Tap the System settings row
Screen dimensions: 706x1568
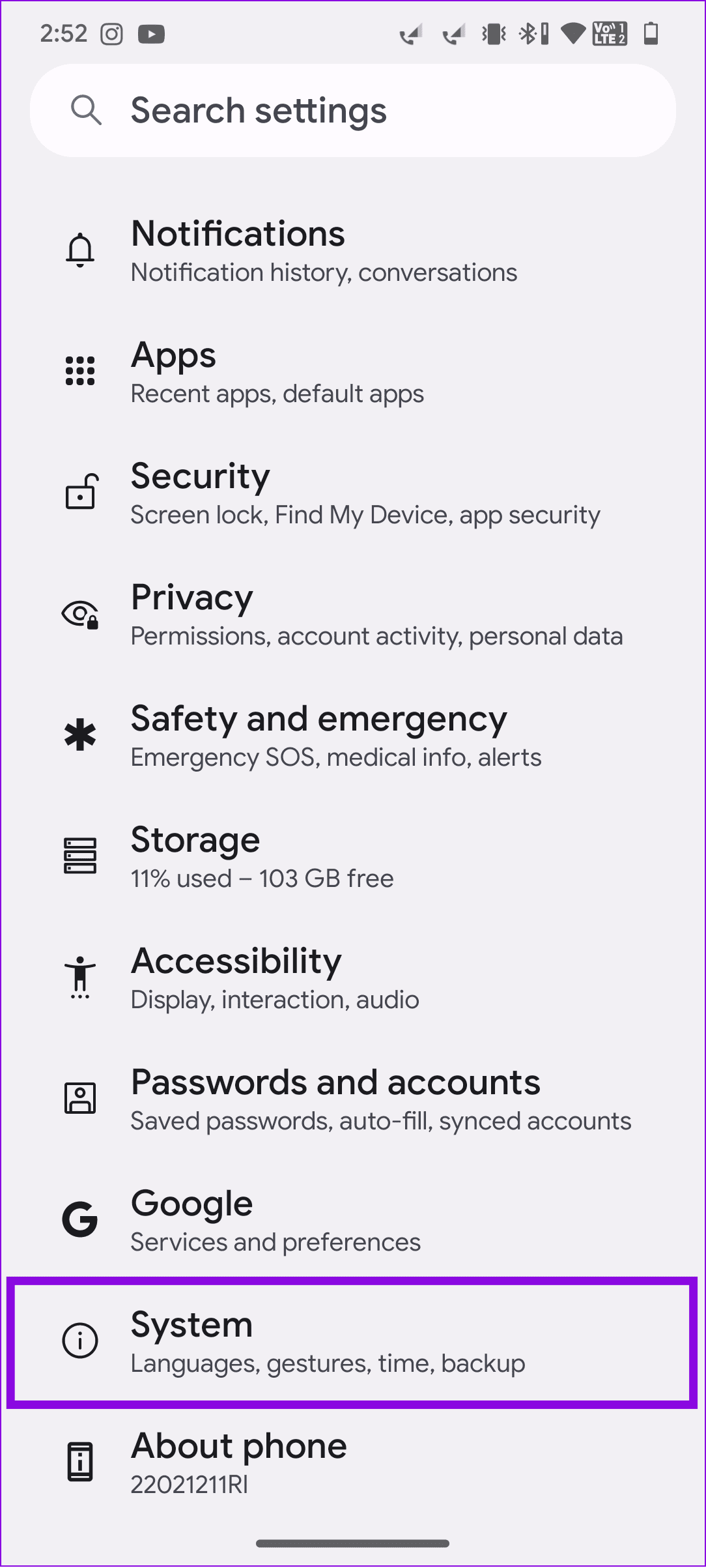point(352,1342)
